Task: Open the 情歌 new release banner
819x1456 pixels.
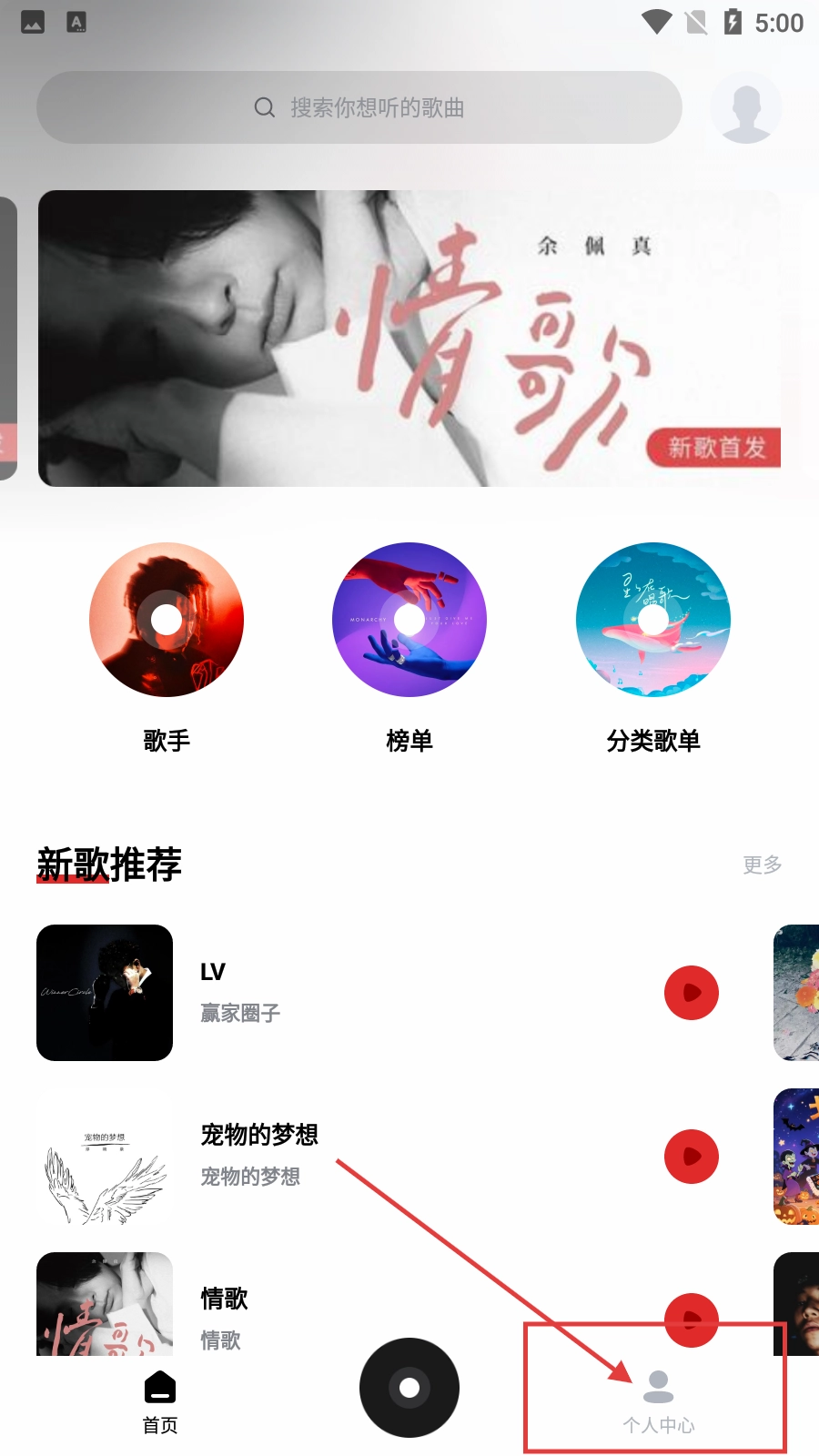Action: (x=409, y=338)
